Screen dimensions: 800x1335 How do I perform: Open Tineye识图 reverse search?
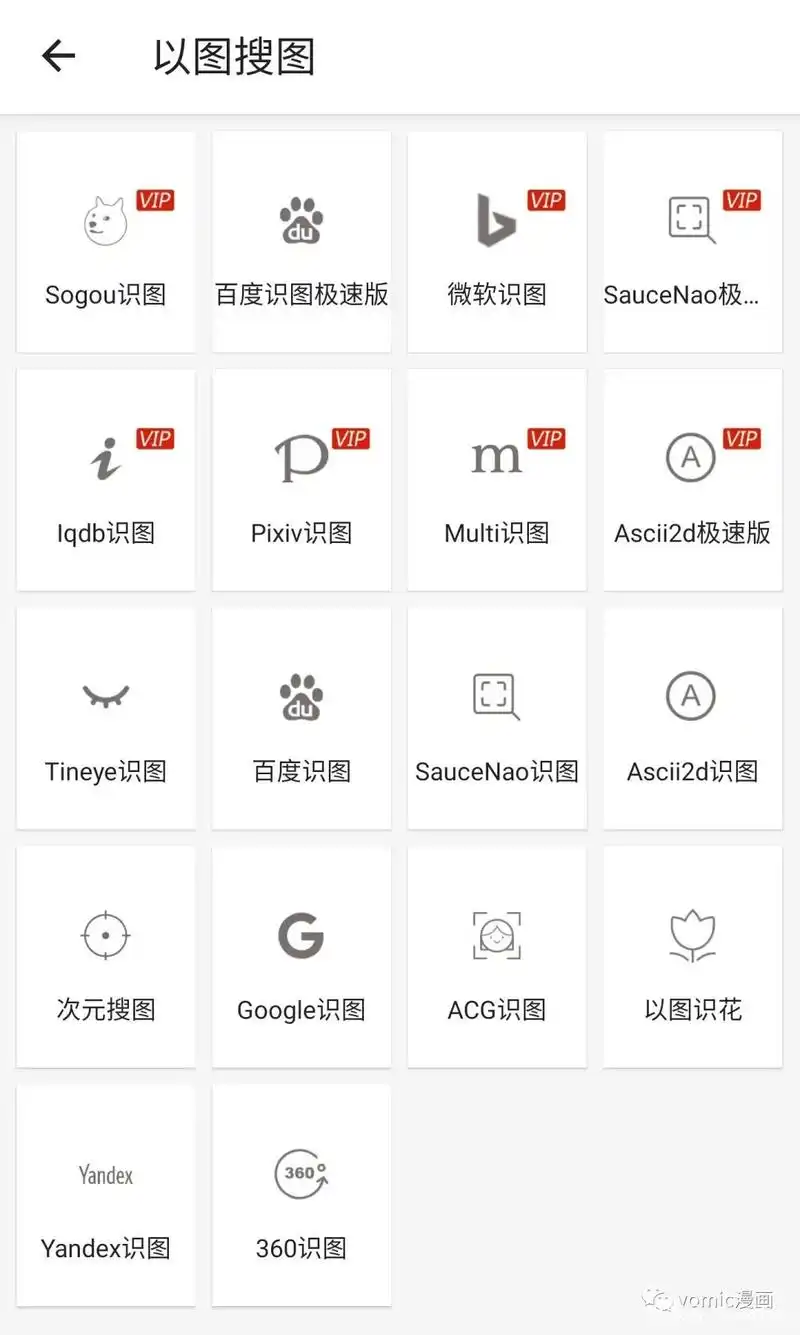pos(105,717)
